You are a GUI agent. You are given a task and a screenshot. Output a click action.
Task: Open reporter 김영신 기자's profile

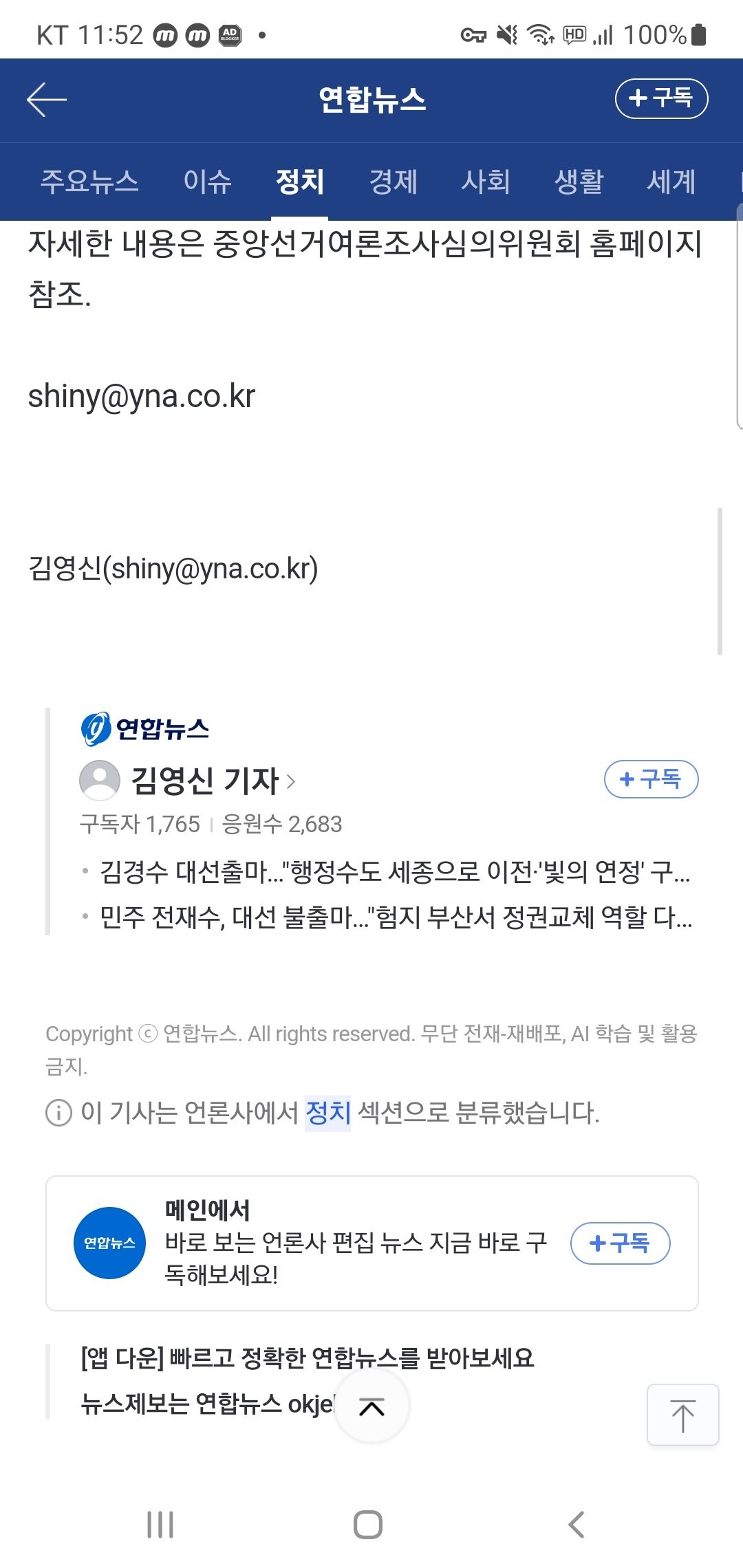click(x=205, y=781)
